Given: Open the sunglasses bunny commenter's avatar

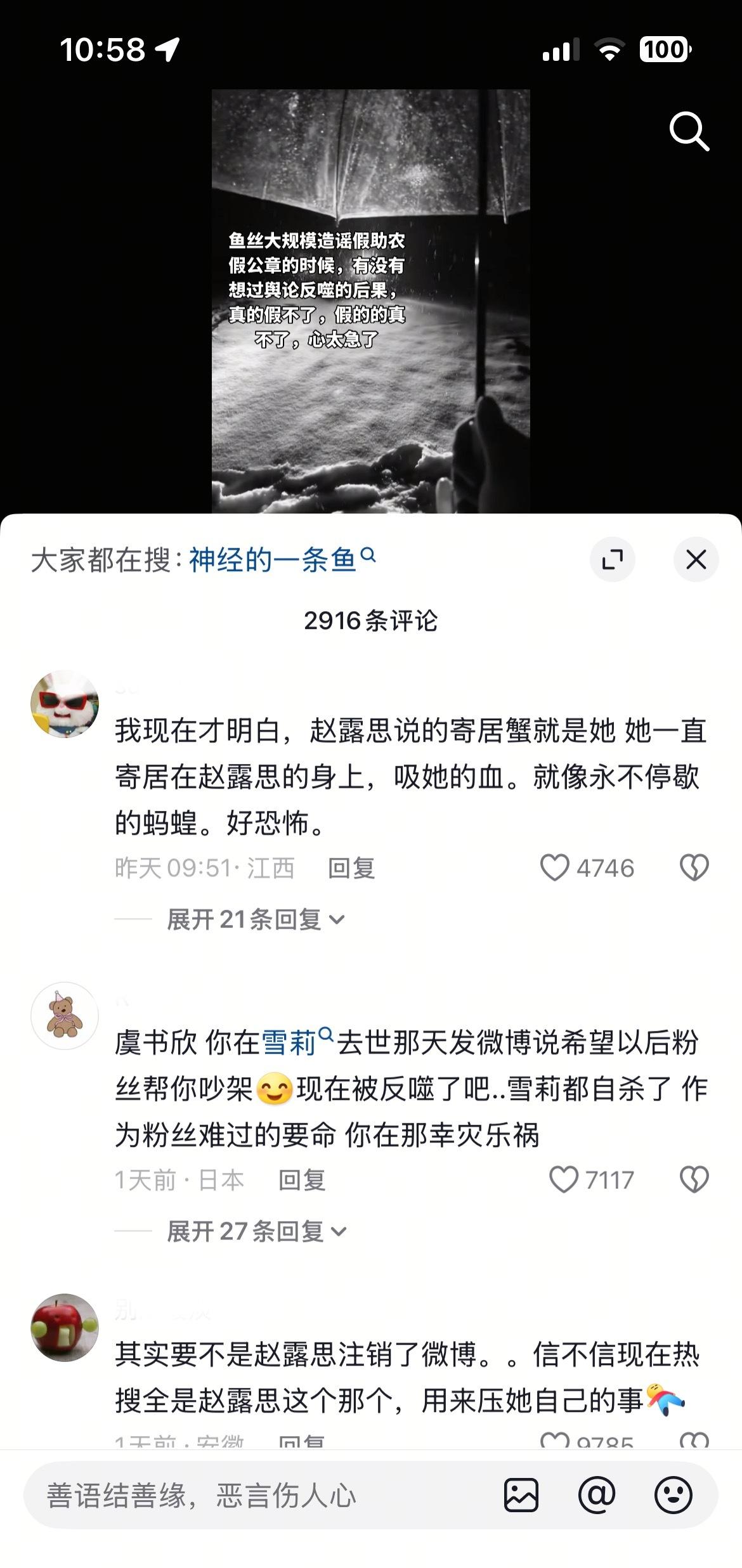Looking at the screenshot, I should pyautogui.click(x=65, y=704).
